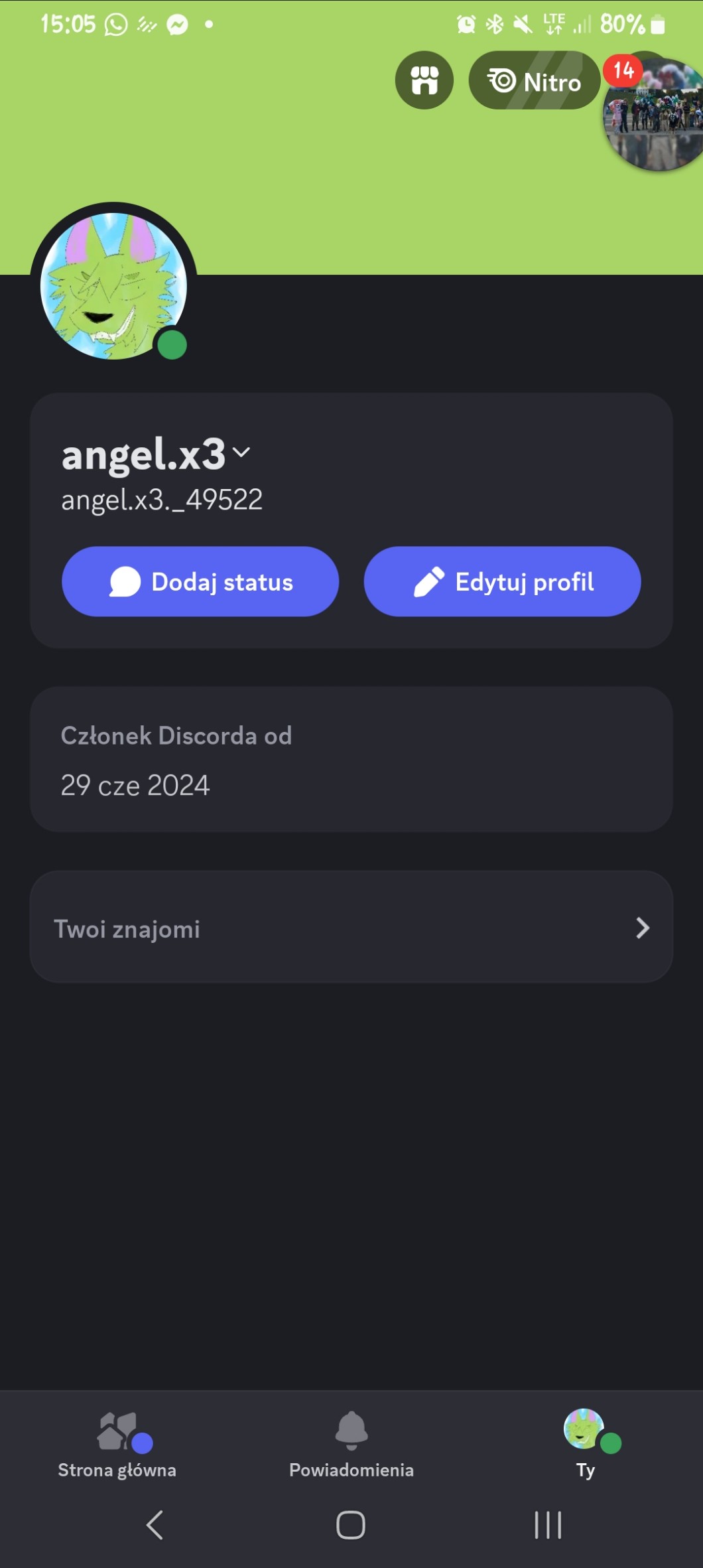Select the Ty tab
703x1568 pixels.
[585, 1445]
